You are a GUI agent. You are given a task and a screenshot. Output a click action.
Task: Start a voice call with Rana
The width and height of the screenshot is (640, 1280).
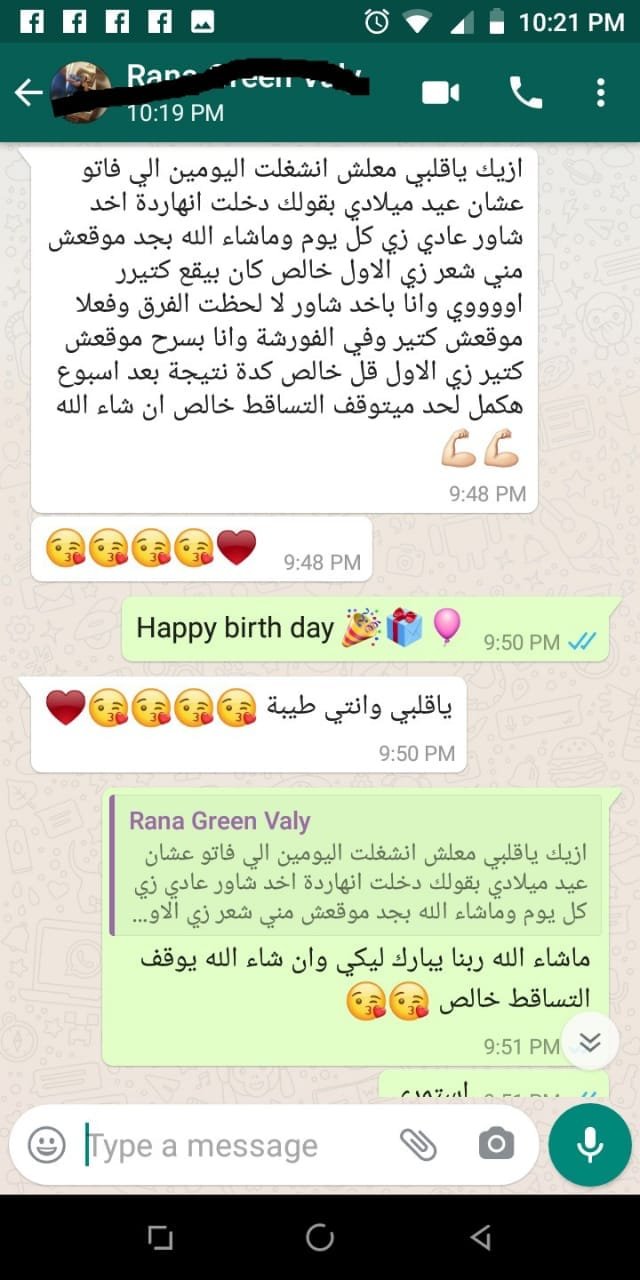click(526, 93)
